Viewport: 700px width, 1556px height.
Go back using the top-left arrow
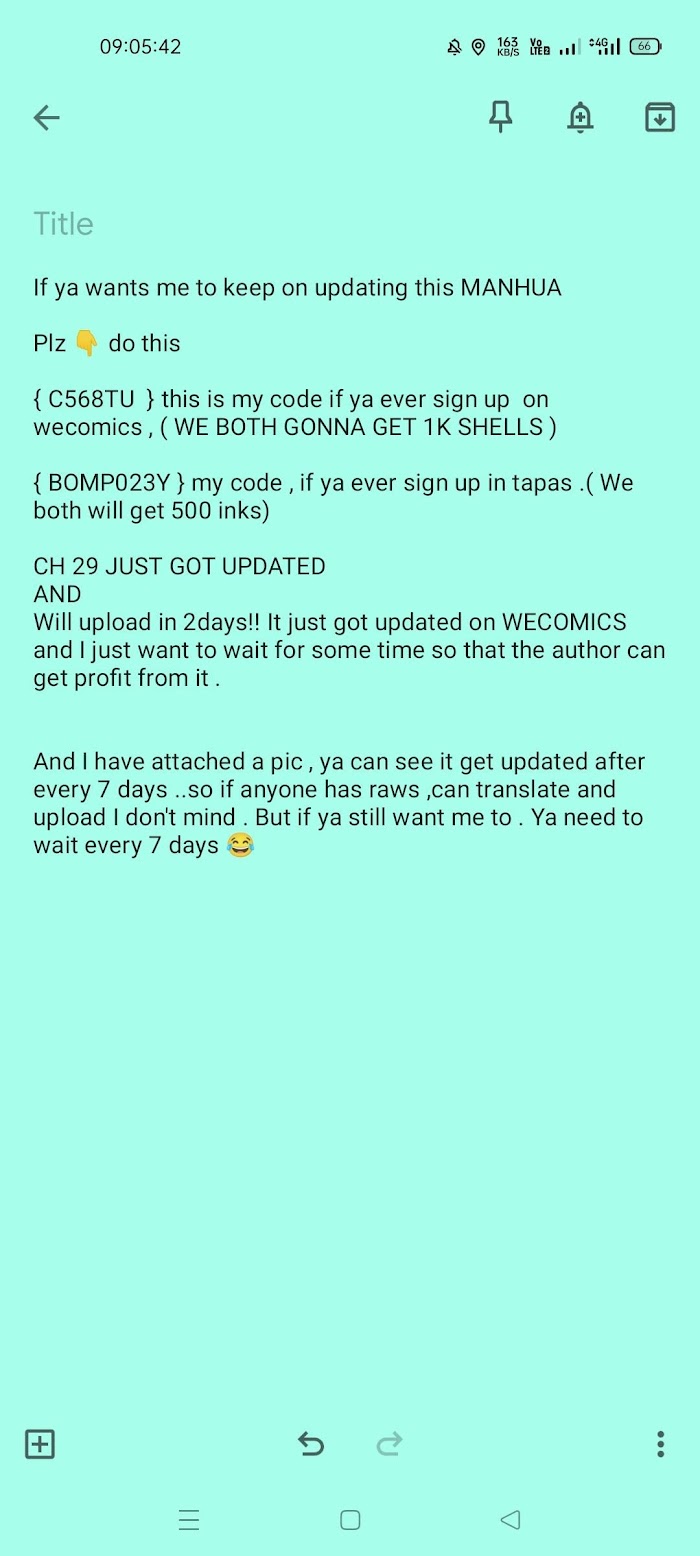coord(47,118)
